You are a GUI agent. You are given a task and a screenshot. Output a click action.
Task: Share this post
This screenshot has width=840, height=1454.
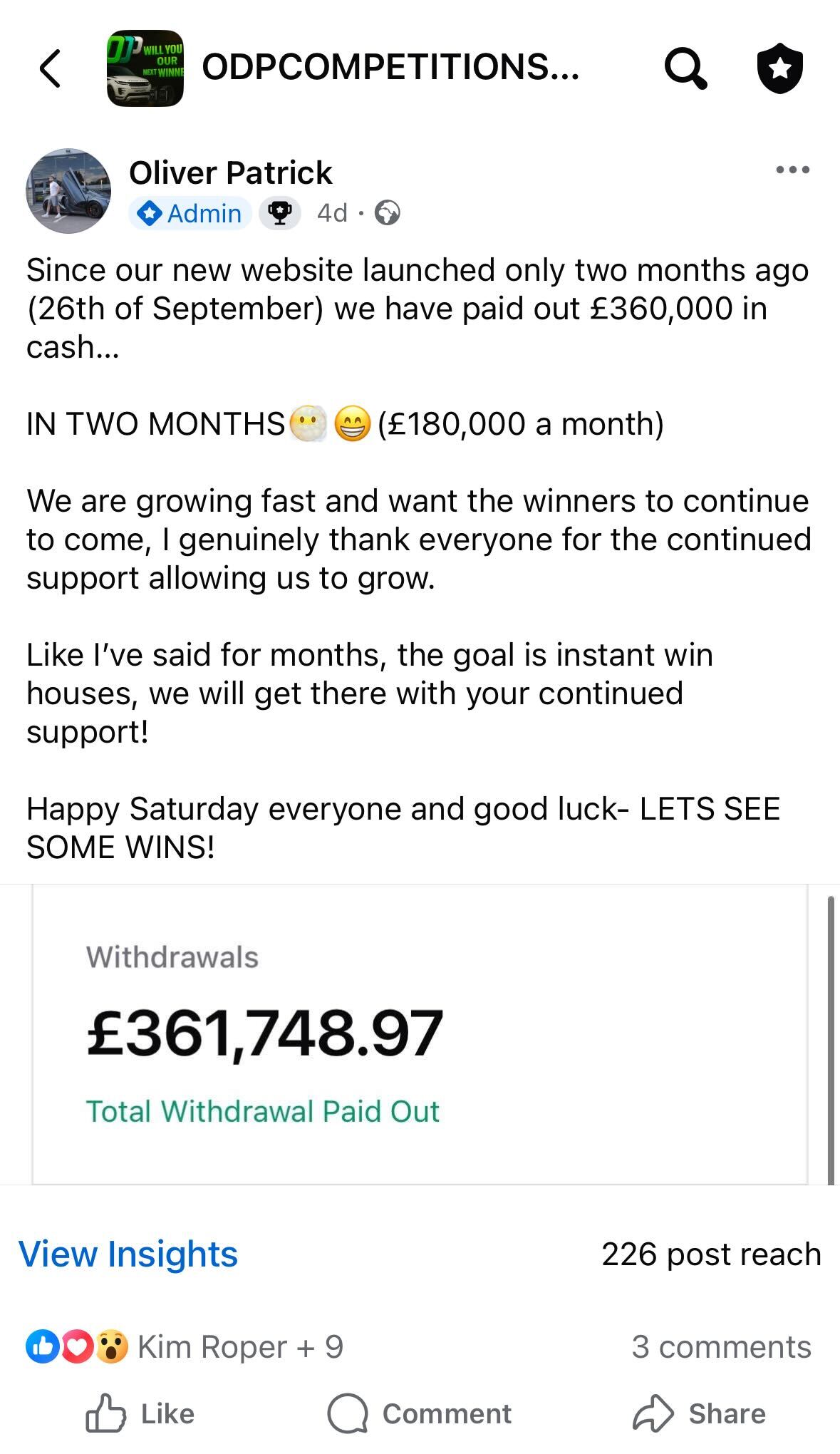699,1413
